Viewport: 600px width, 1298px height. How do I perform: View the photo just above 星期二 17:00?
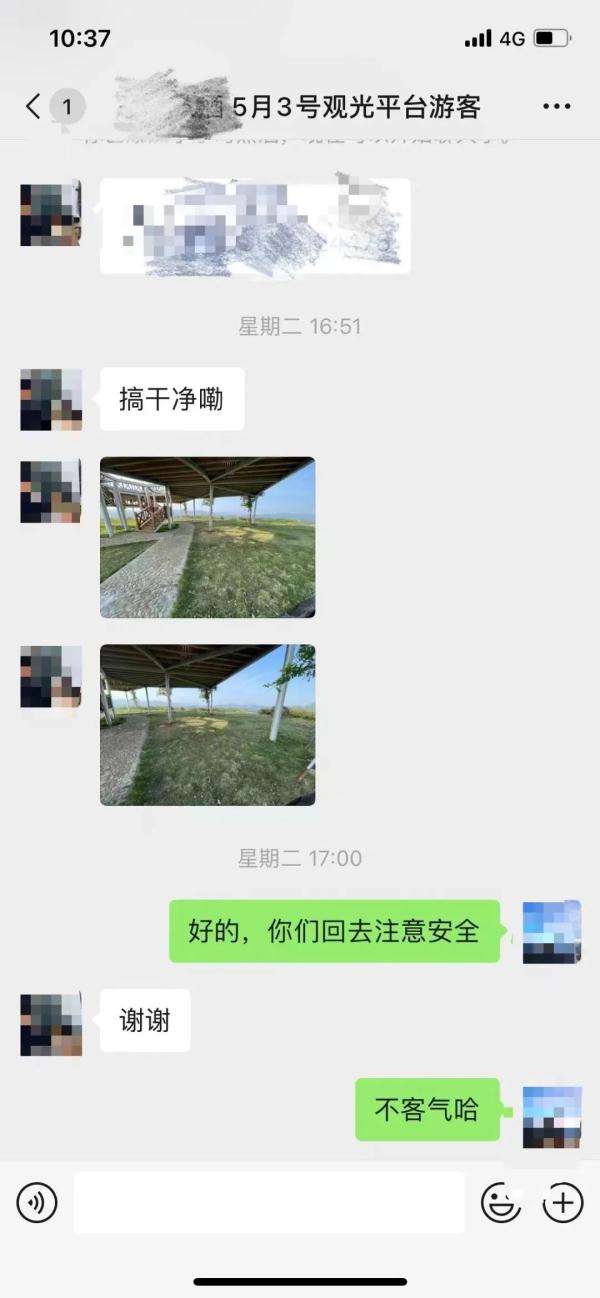(x=207, y=724)
